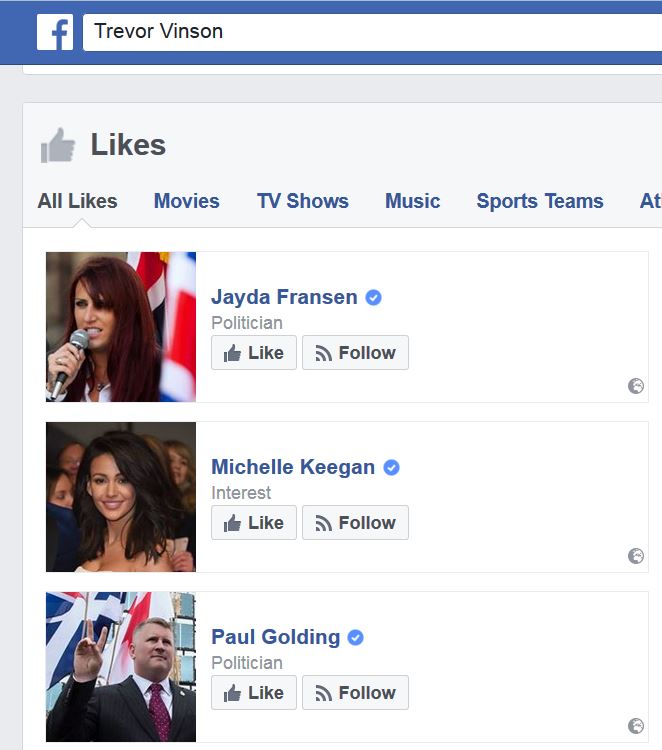Open the Michelle Keegan photo tile
The width and height of the screenshot is (662, 750).
click(121, 497)
